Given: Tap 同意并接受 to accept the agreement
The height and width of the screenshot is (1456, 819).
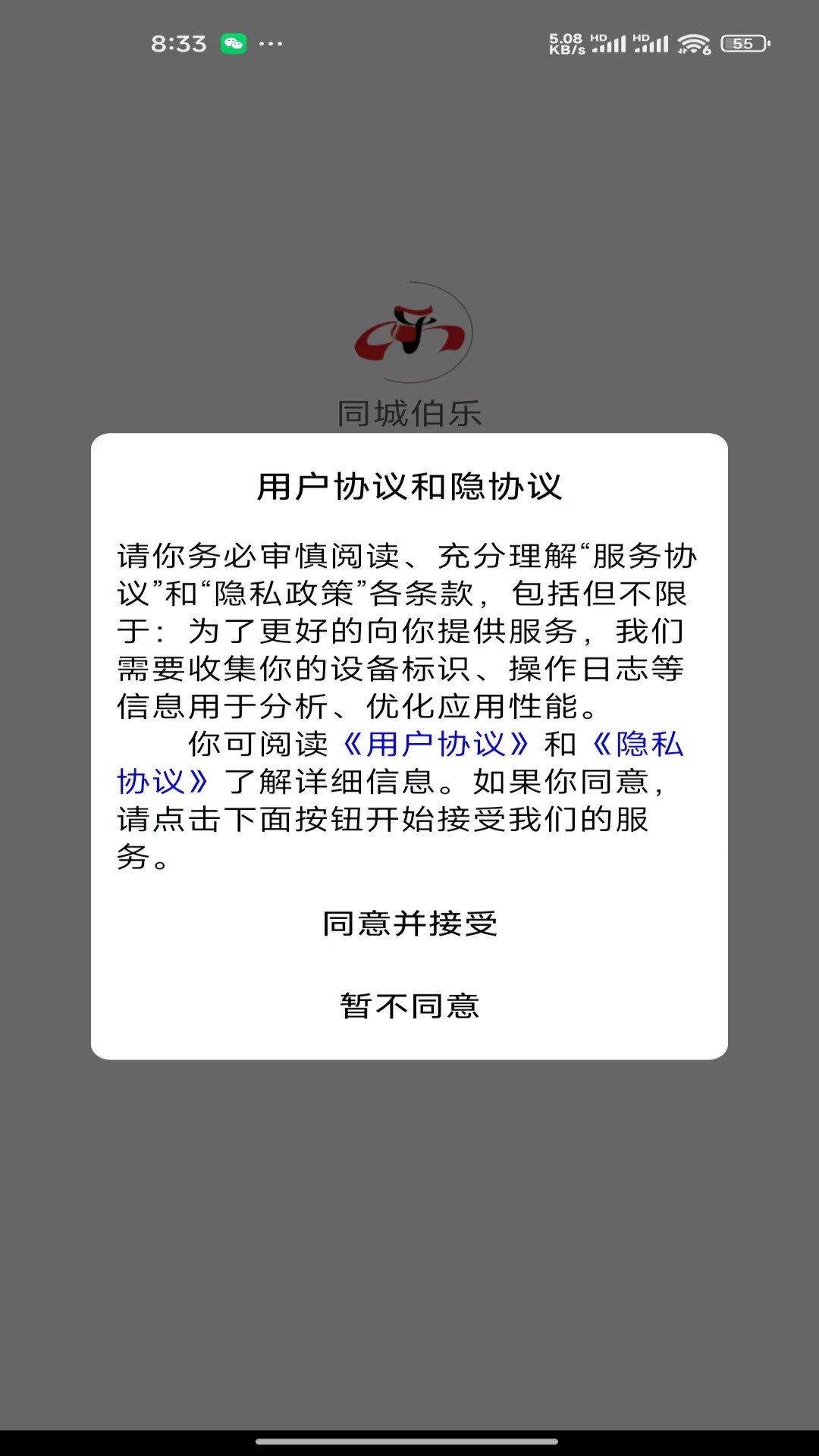Looking at the screenshot, I should pos(409,924).
